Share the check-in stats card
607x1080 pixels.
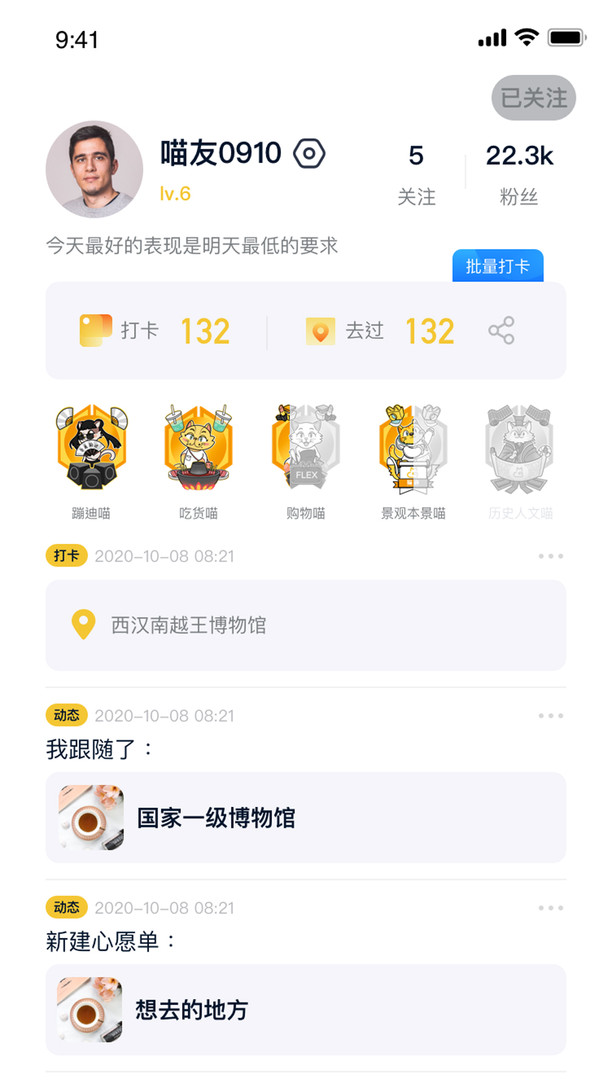click(502, 331)
